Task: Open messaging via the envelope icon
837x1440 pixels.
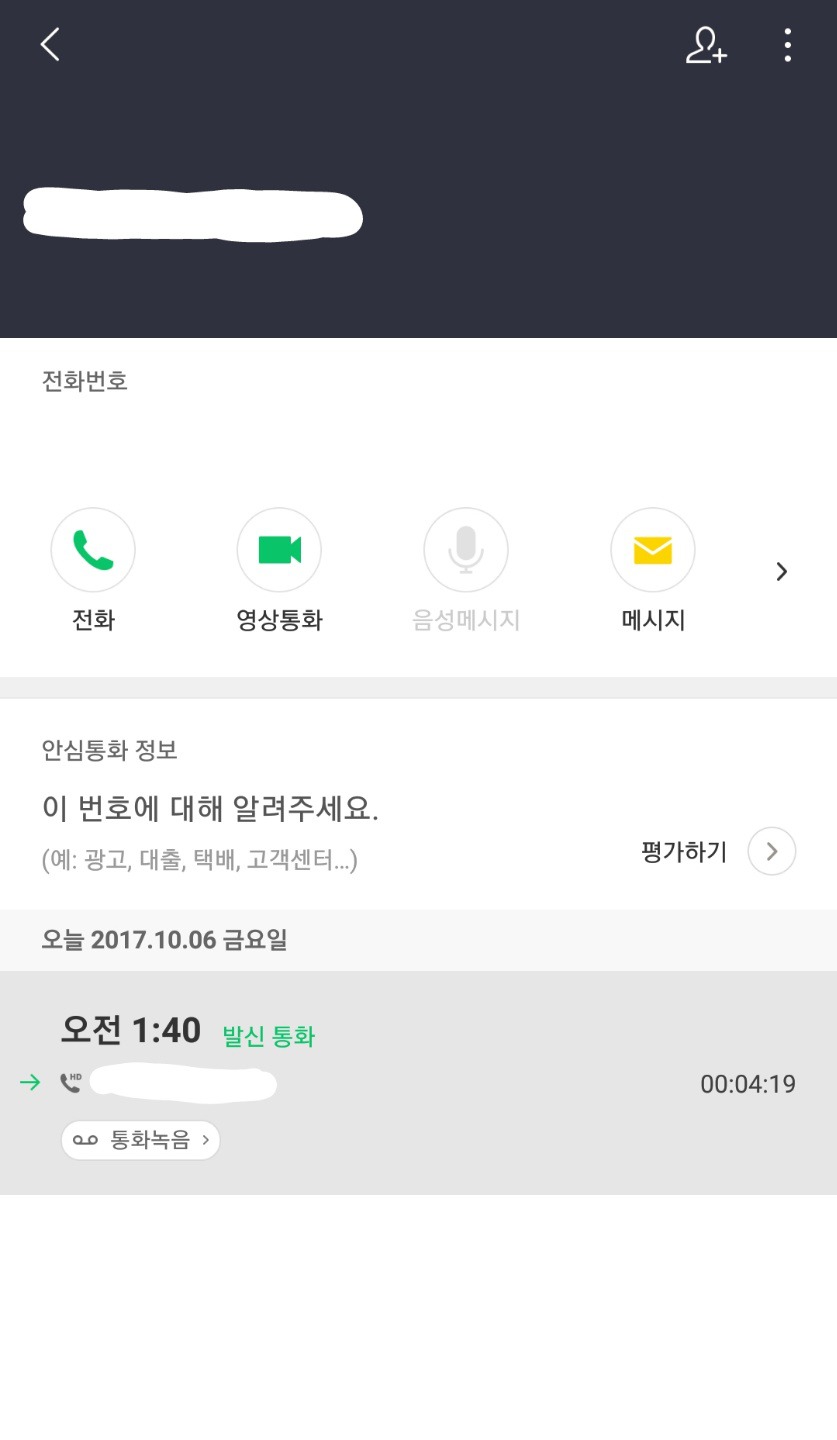Action: 652,549
